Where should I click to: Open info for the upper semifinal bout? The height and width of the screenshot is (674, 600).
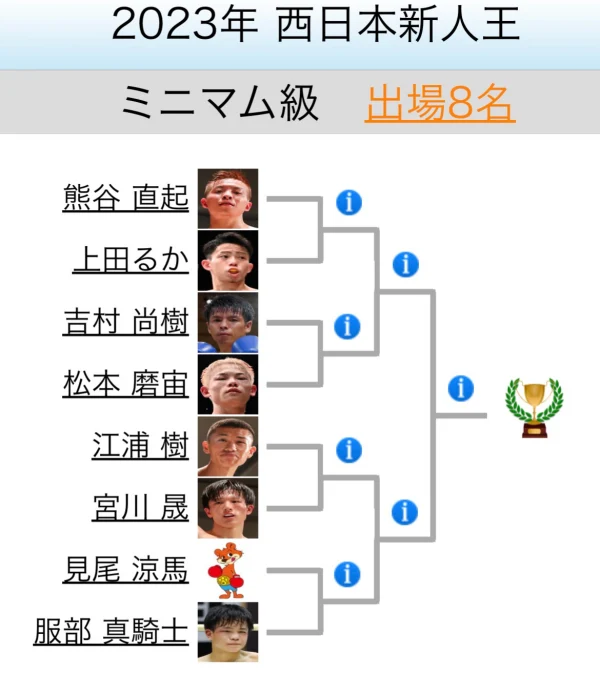coord(405,264)
